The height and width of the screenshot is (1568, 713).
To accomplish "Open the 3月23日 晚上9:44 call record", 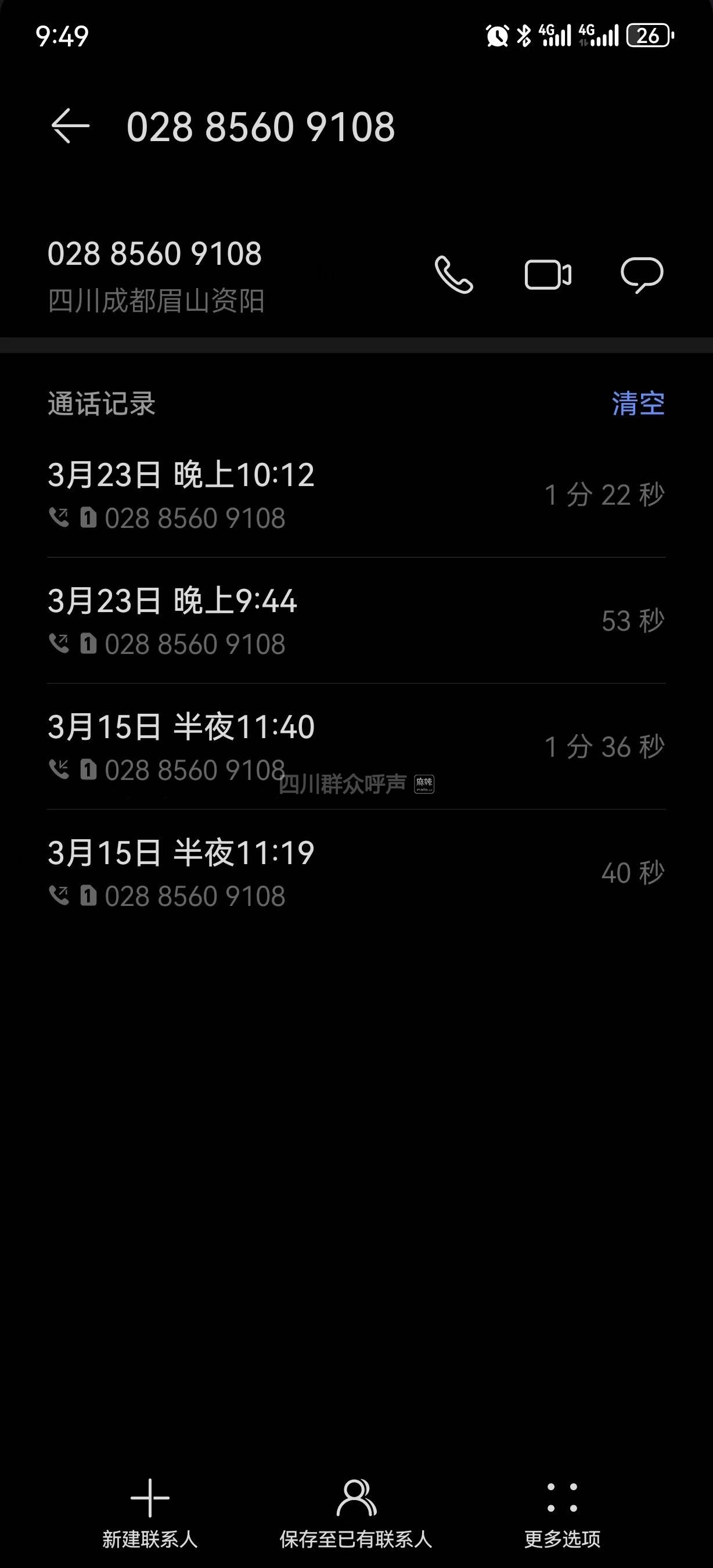I will pyautogui.click(x=356, y=620).
